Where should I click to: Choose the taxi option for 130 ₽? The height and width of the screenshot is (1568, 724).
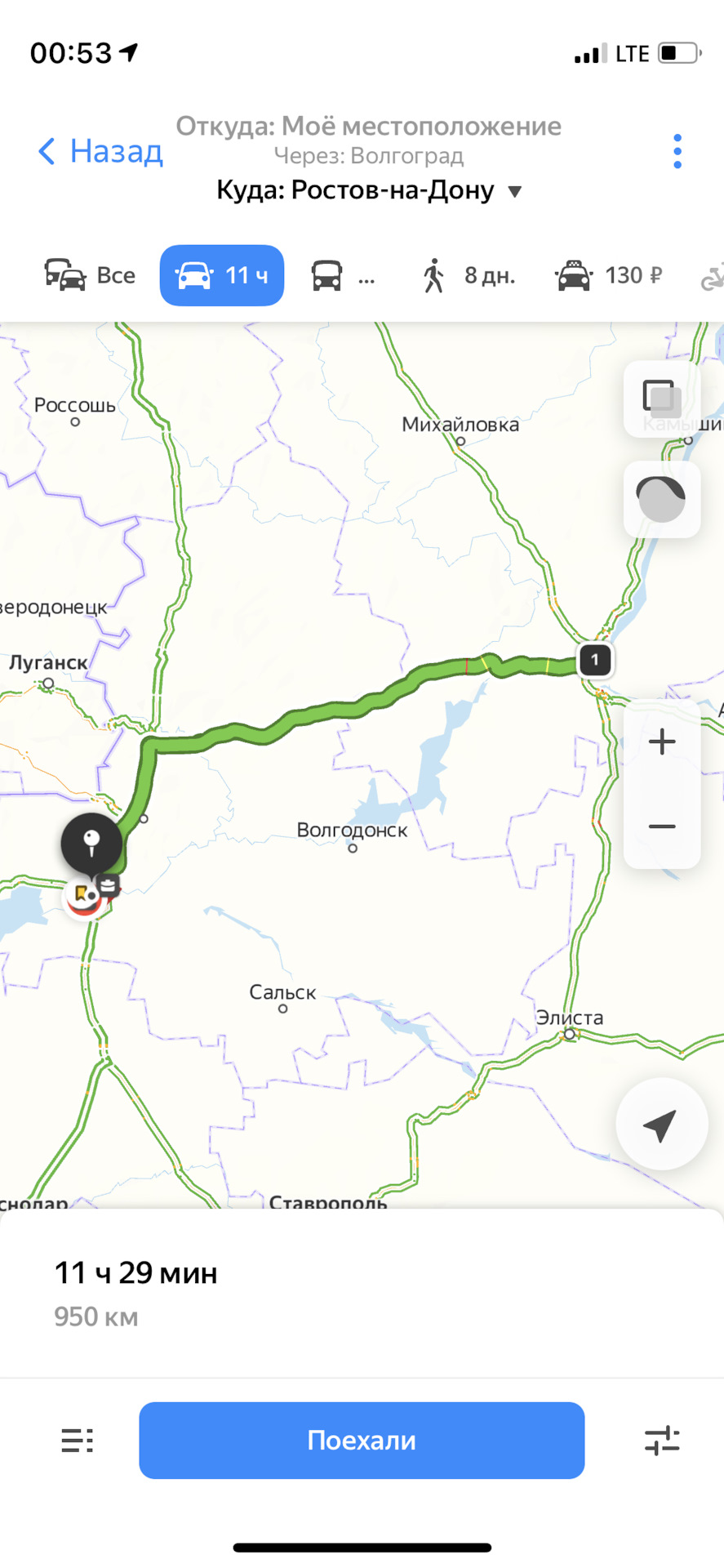609,276
